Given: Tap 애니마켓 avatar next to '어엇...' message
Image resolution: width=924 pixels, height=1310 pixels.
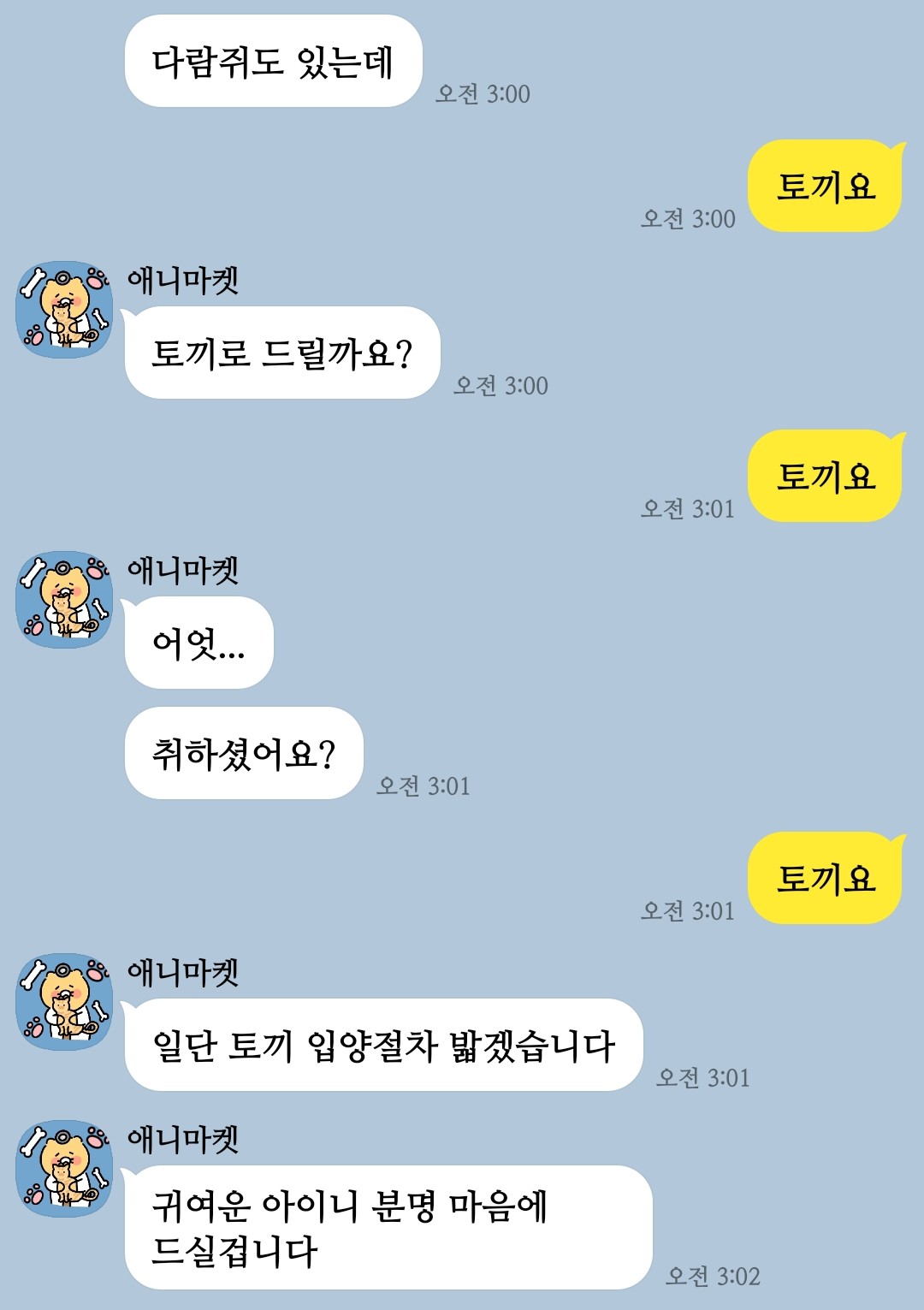Looking at the screenshot, I should 65,600.
